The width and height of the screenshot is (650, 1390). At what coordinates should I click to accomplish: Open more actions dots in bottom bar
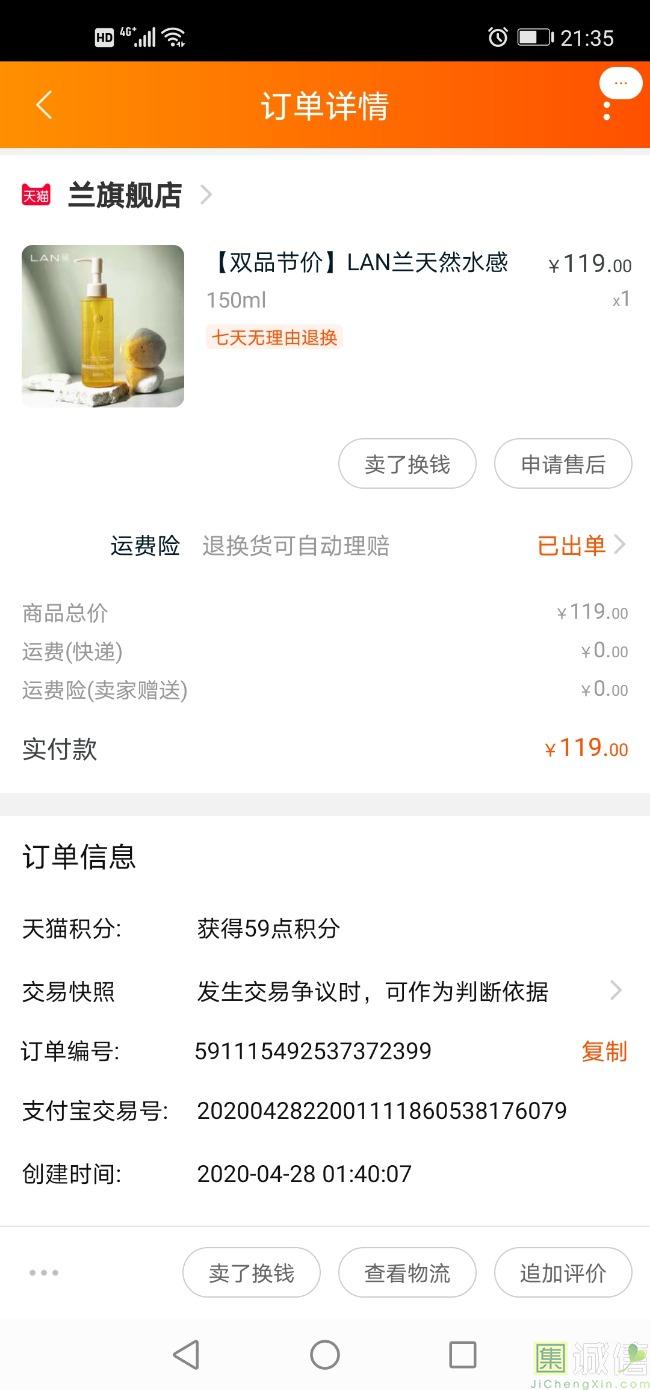click(44, 1273)
